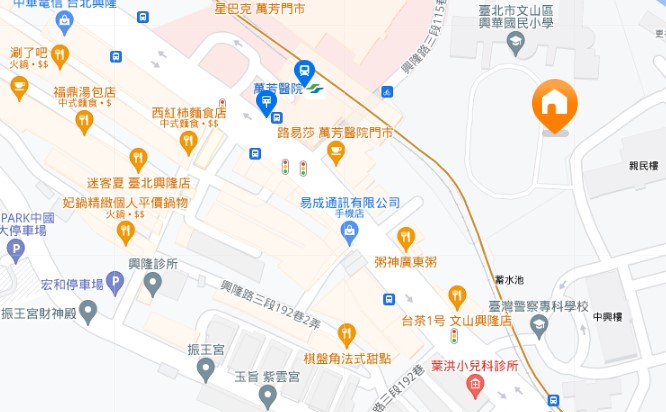
Task: Open 台茶1号 文山興隆店 marker
Action: point(457,296)
